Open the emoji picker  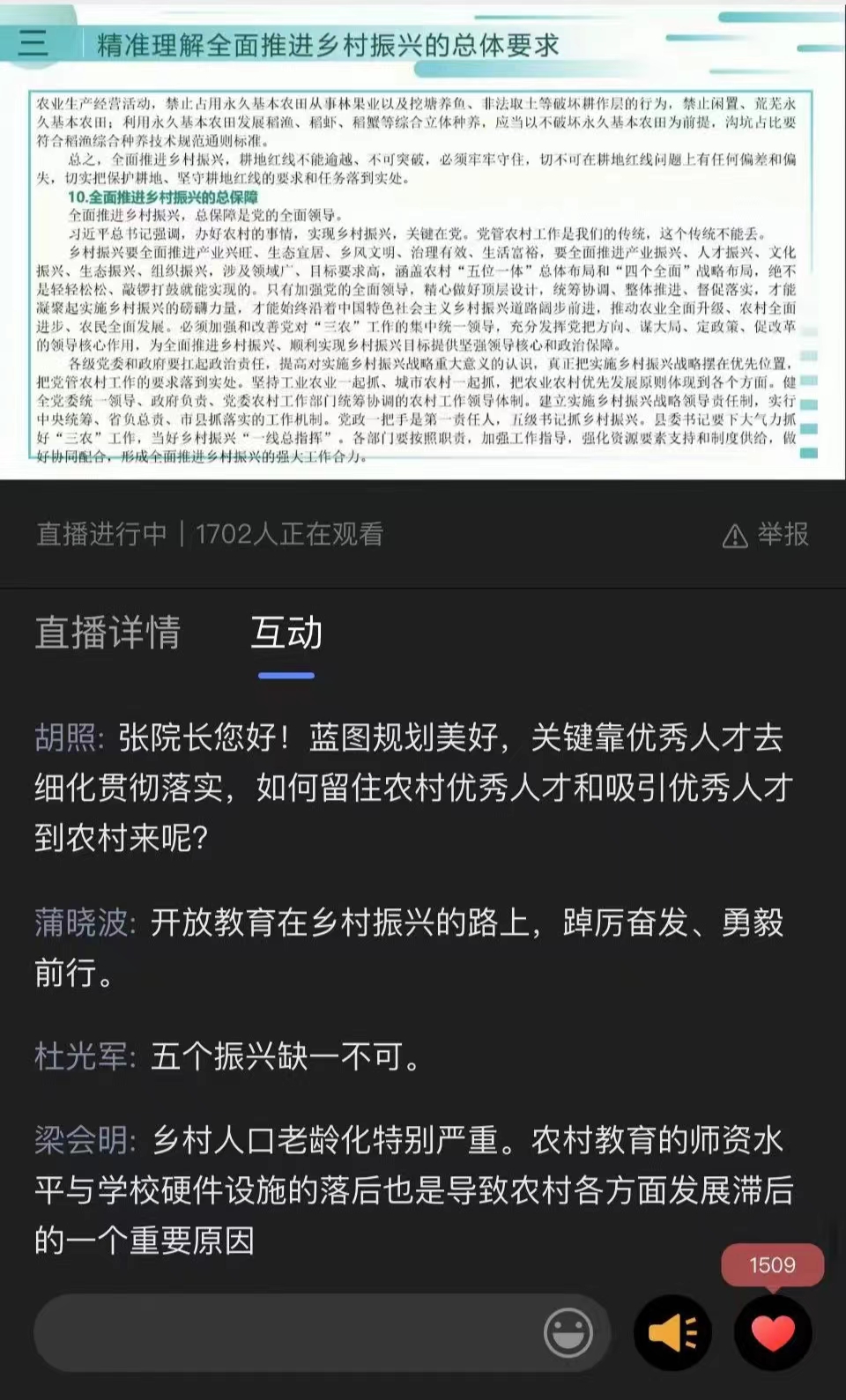point(568,1332)
